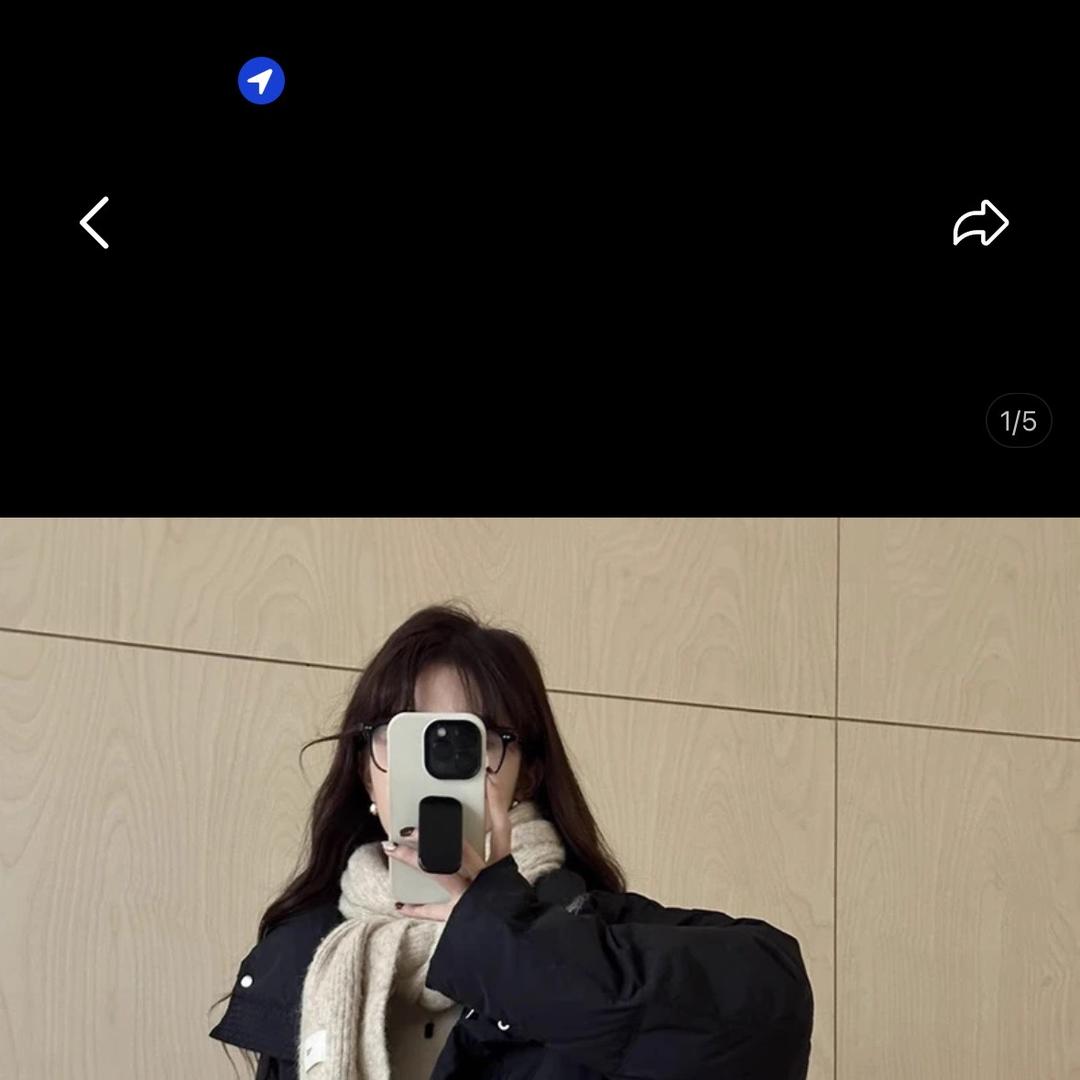This screenshot has width=1080, height=1080.
Task: Open the mirror selfie photo full screen
Action: pos(540,798)
